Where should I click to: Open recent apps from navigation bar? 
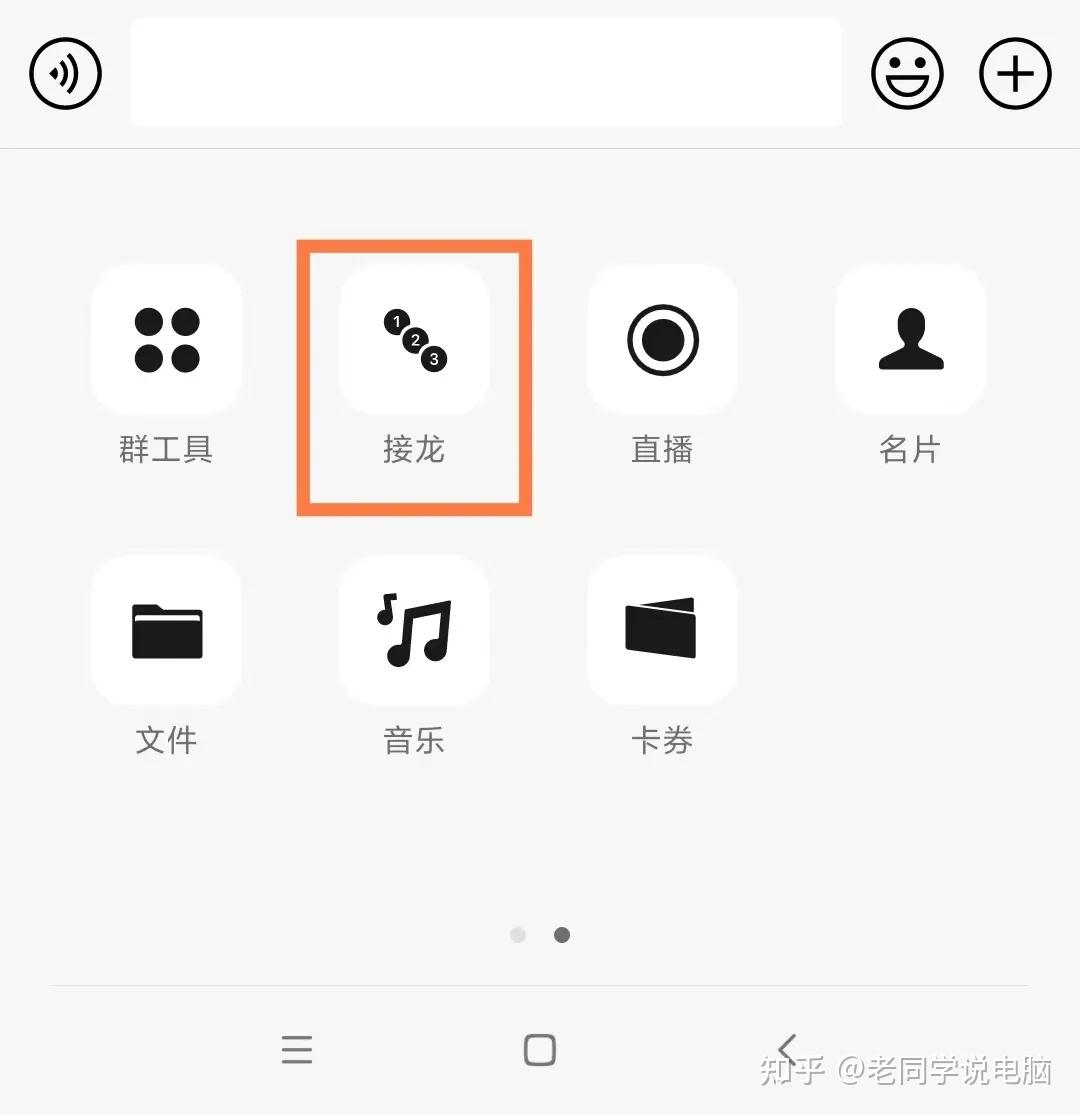click(297, 1049)
